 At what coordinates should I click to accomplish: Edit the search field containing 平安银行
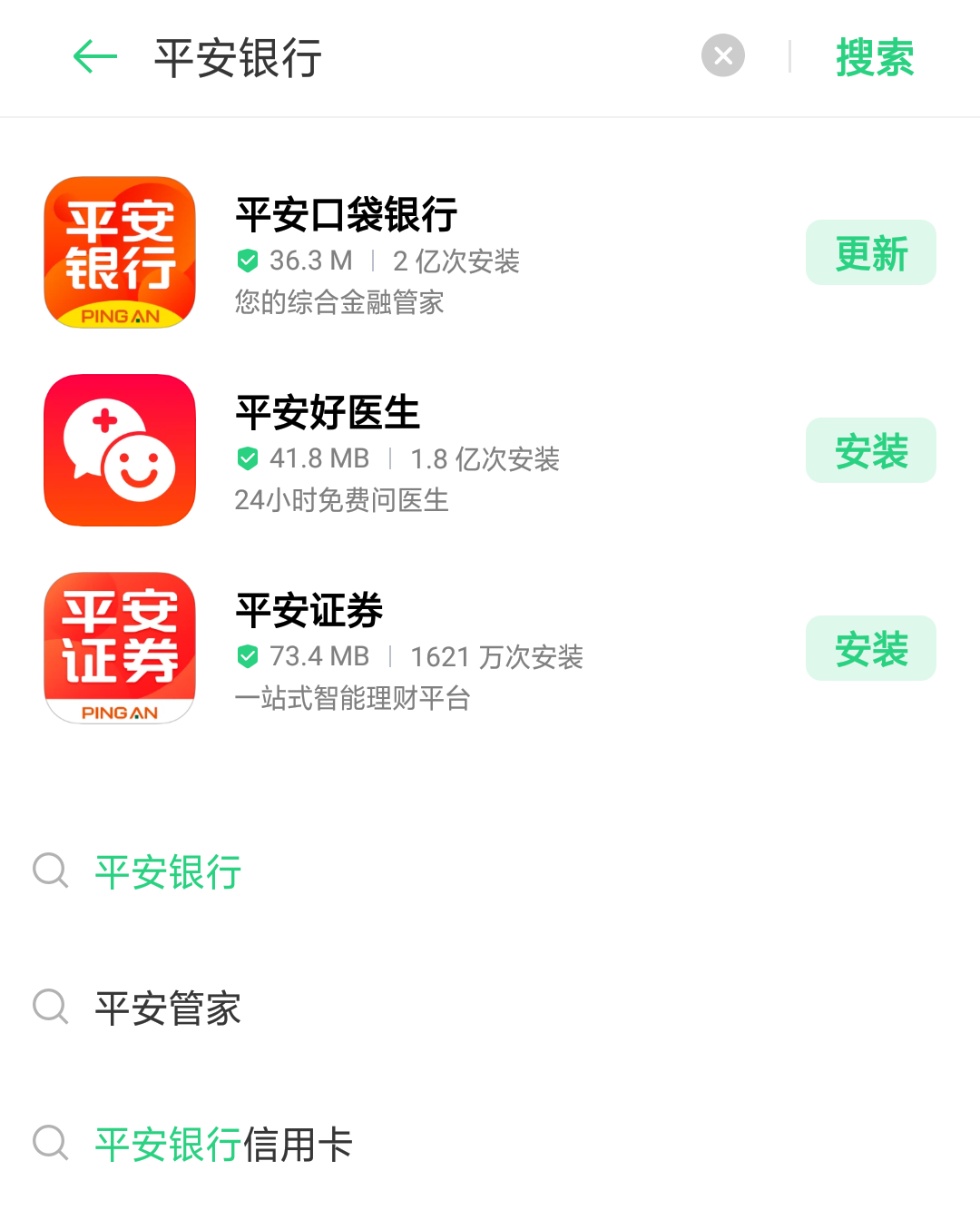coord(408,58)
